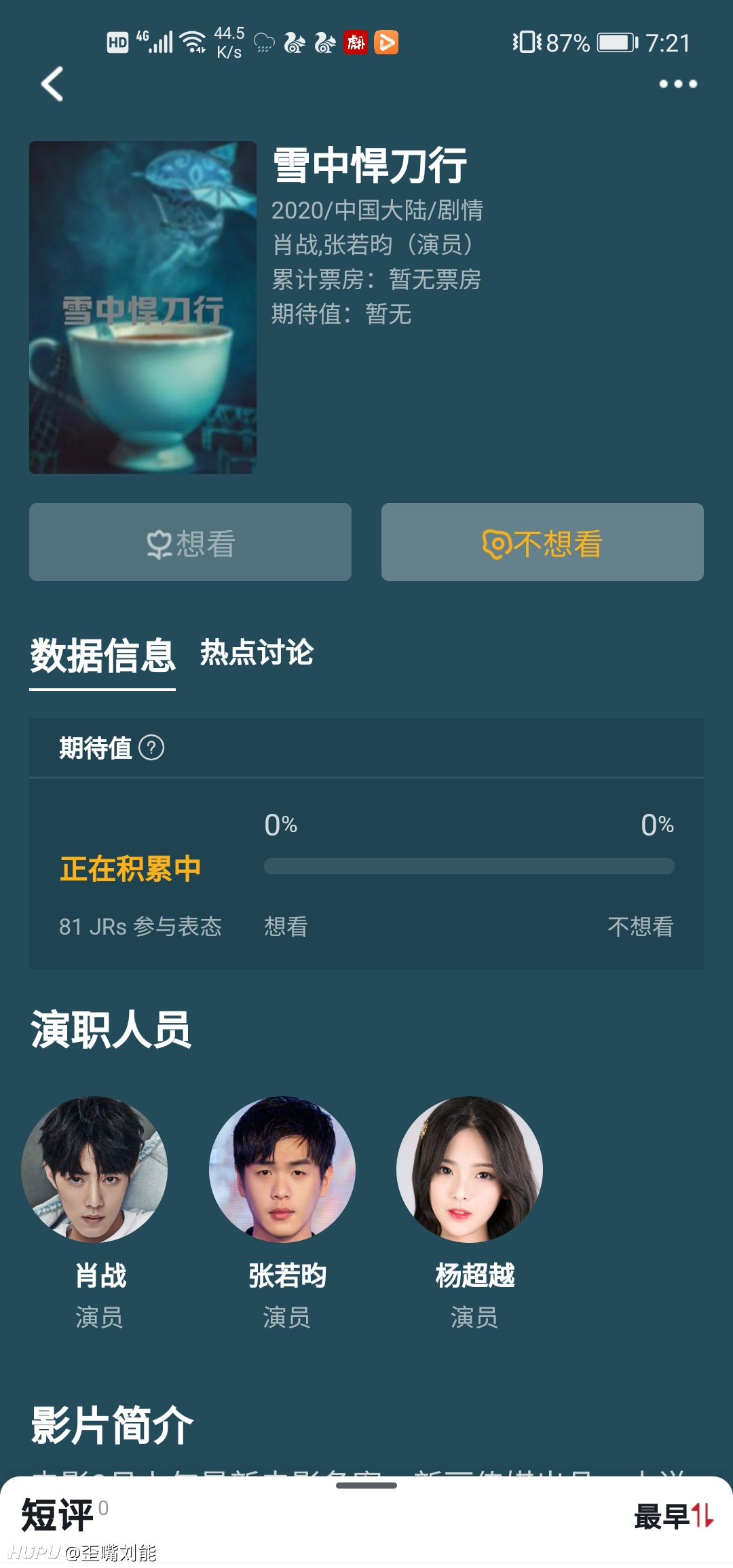Select the 数据信息 tab
Image resolution: width=733 pixels, height=1568 pixels.
pos(102,656)
